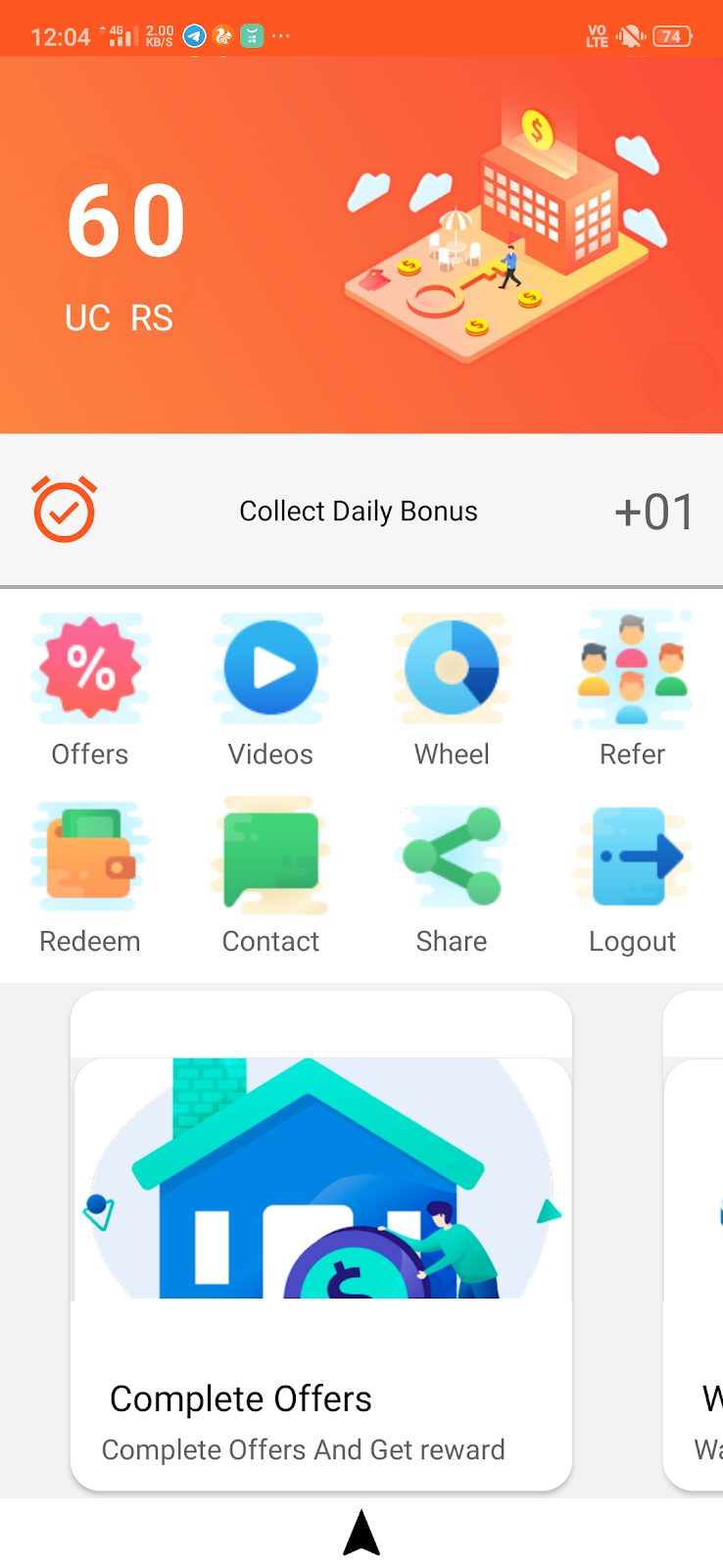Select the Contact chat icon
Screen dimensions: 723x1568
coord(270,856)
